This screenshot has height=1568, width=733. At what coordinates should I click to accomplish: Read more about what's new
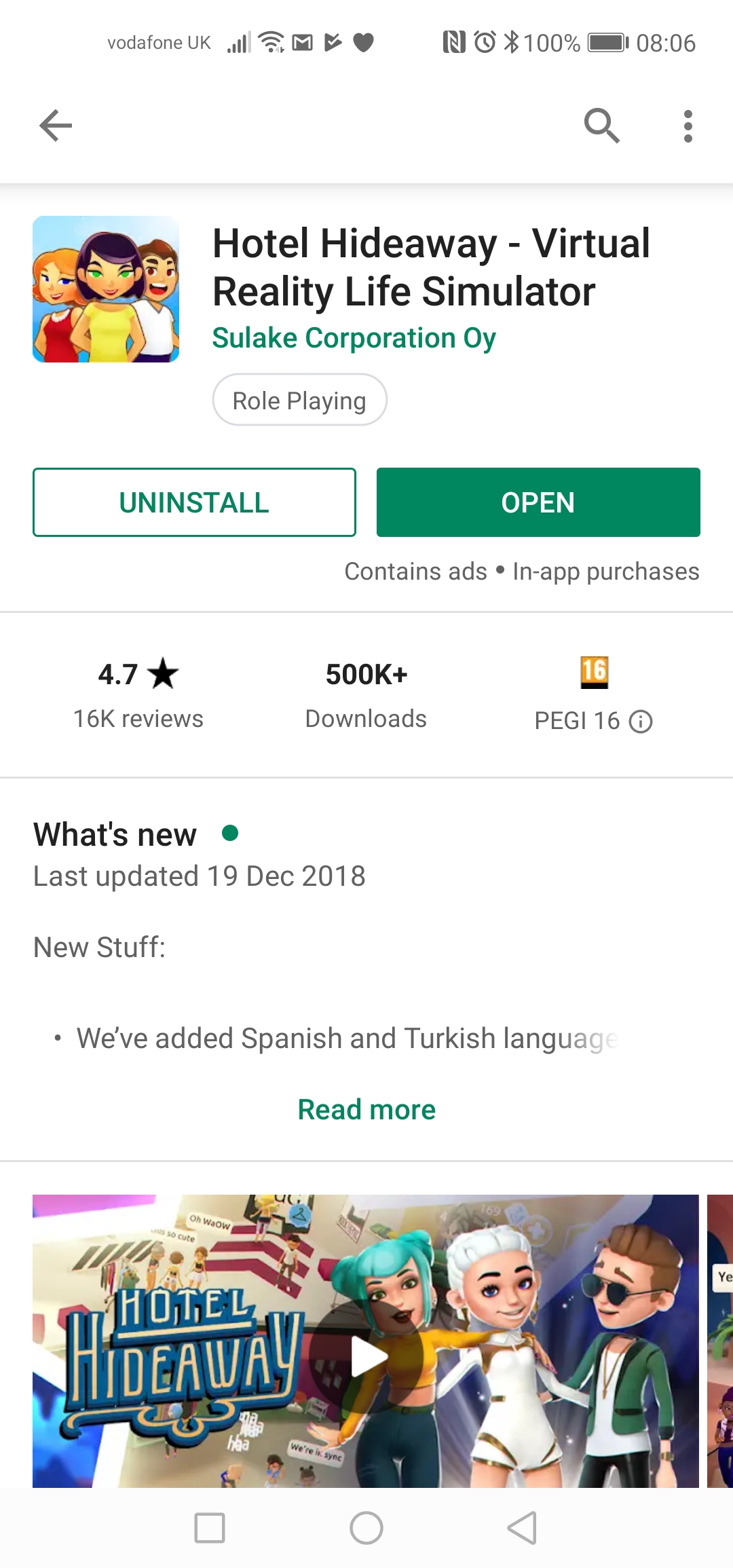[x=366, y=1110]
